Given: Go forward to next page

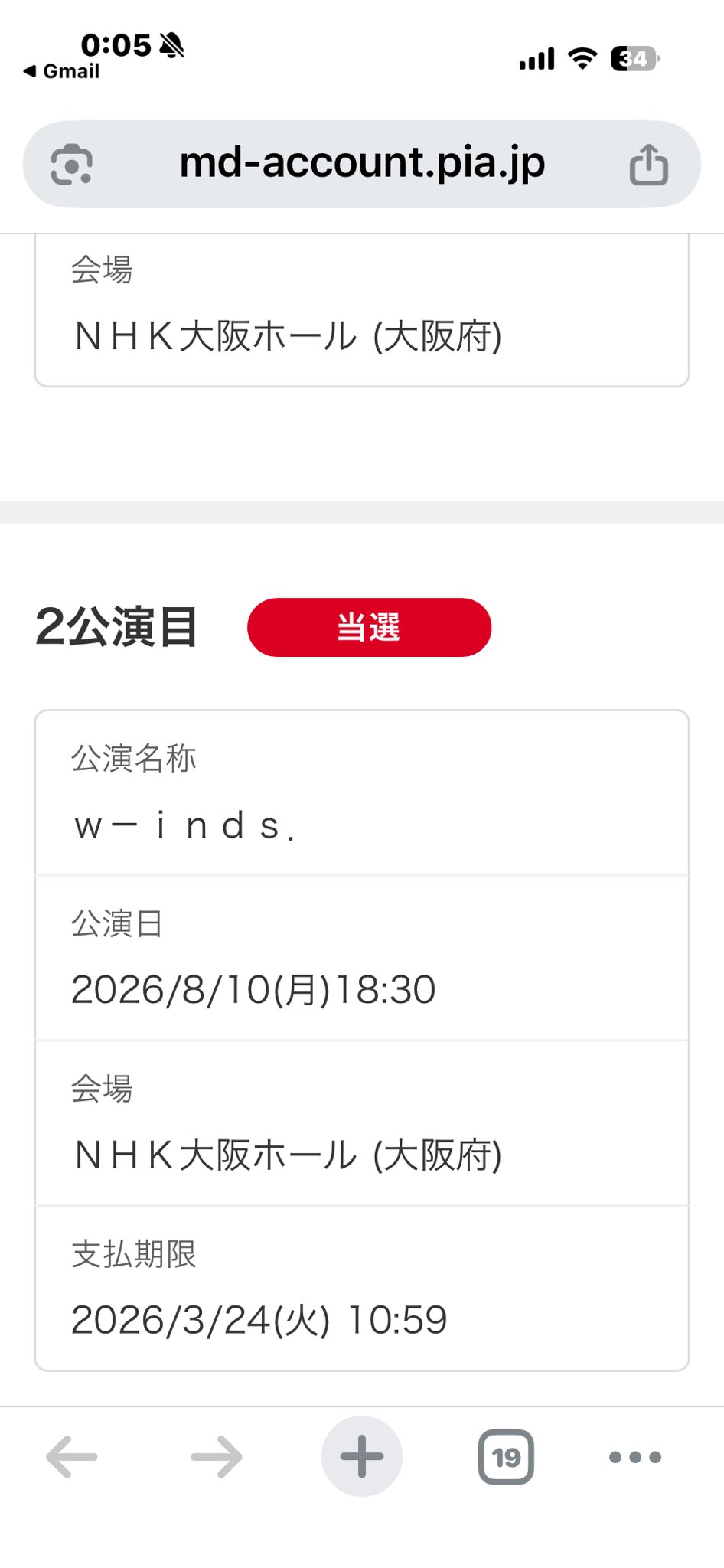Looking at the screenshot, I should coord(217,1456).
